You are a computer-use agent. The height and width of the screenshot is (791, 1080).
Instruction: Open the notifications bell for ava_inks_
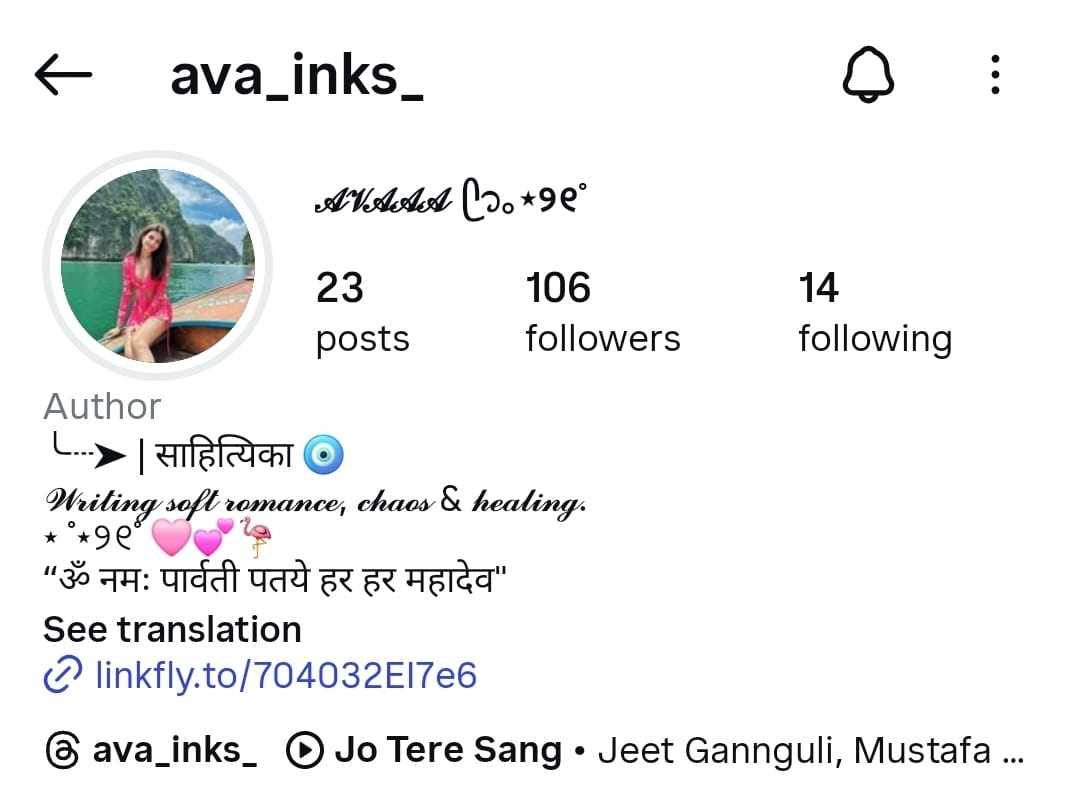(x=867, y=75)
